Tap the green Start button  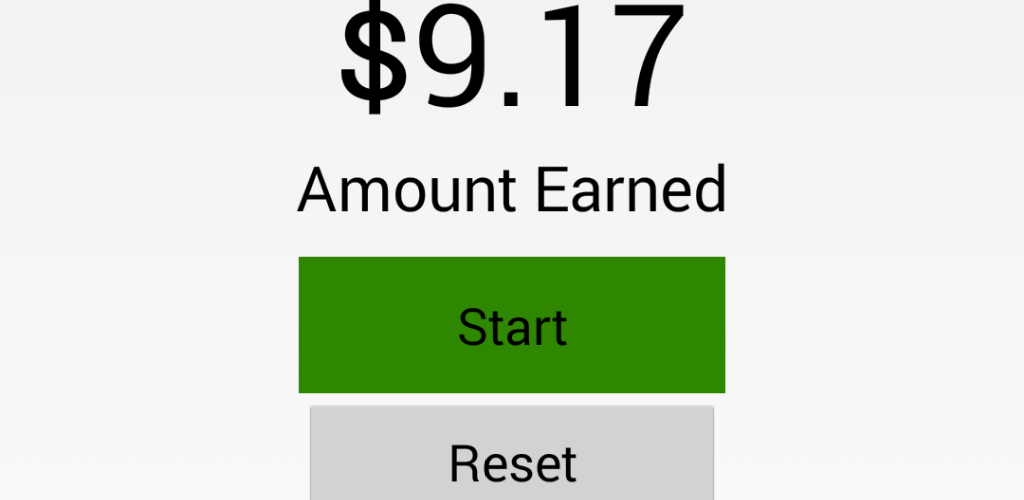coord(511,325)
